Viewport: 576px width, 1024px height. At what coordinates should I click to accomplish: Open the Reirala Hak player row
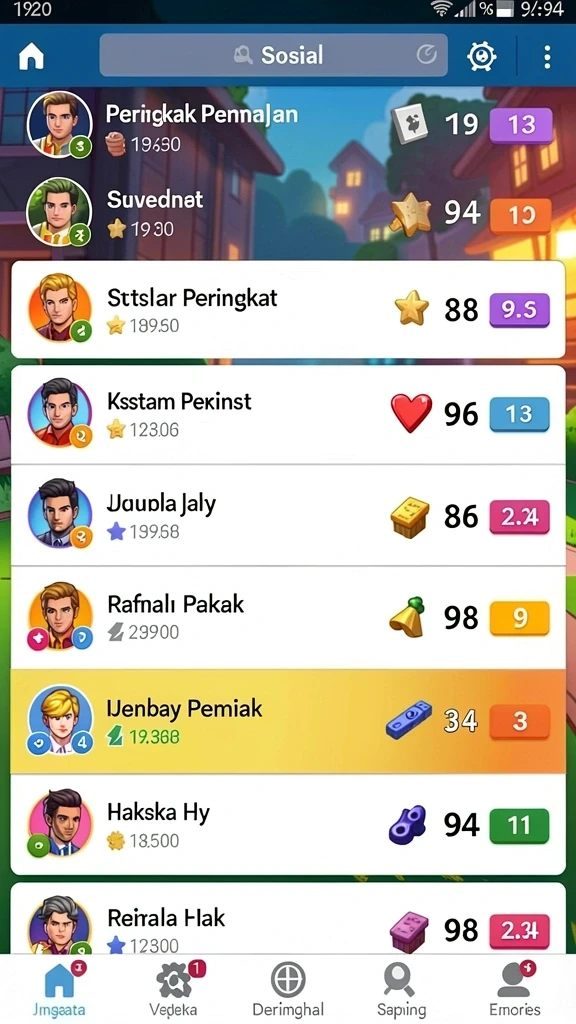(288, 919)
